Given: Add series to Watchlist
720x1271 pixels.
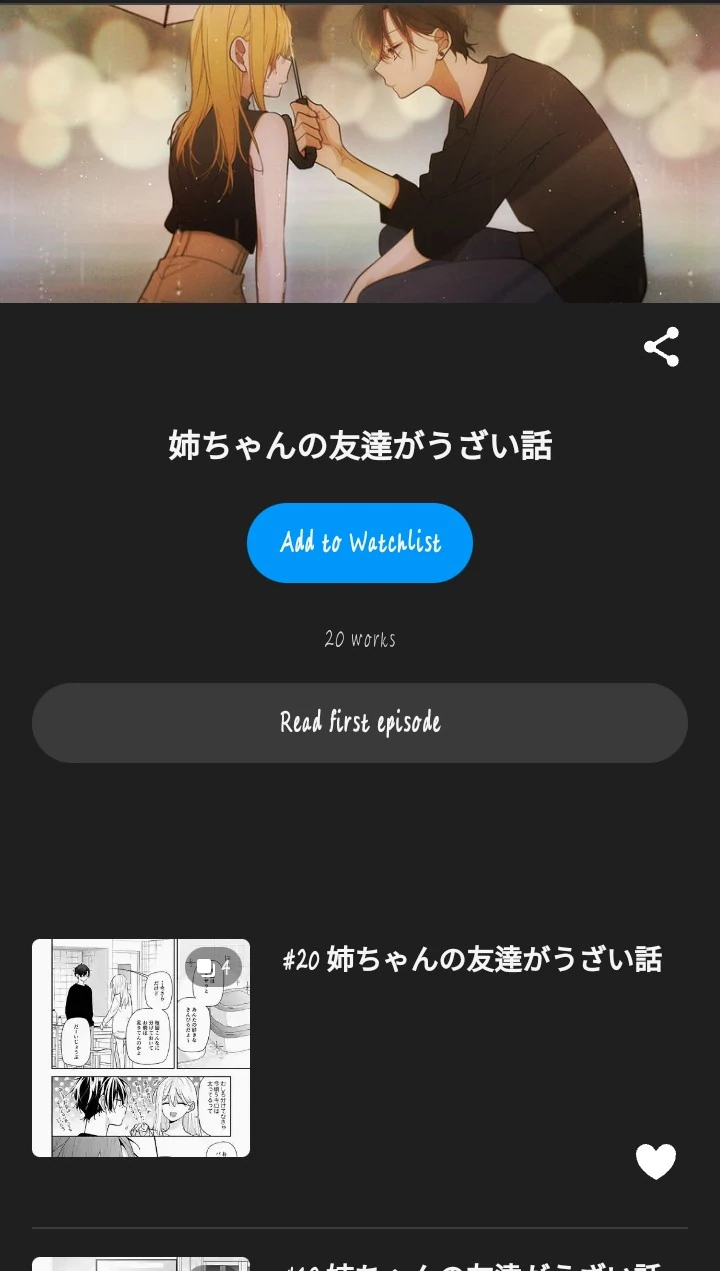Looking at the screenshot, I should pyautogui.click(x=360, y=543).
